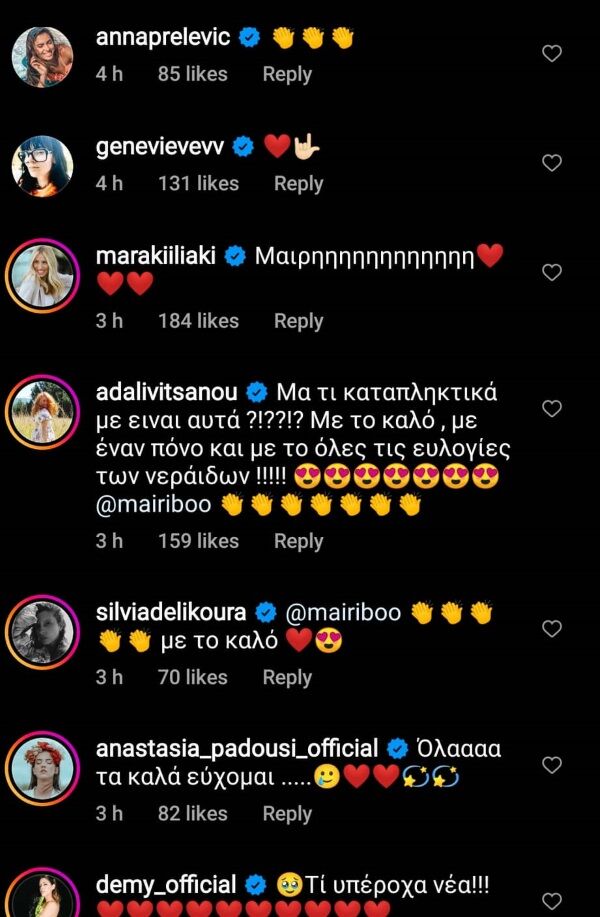
Task: Like anastasia_padousi_official's comment
Action: click(x=552, y=765)
